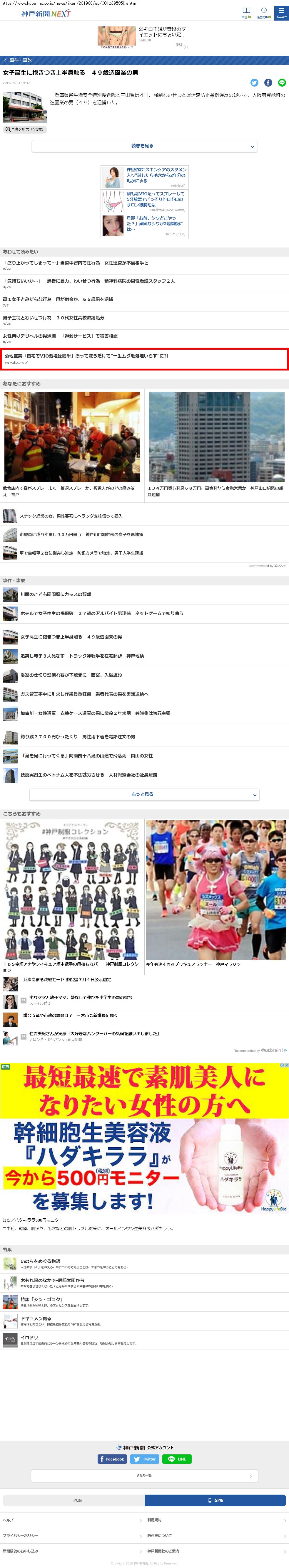289x1568 pixels.
Task: Switch to PC版 site view
Action: pyautogui.click(x=77, y=1500)
